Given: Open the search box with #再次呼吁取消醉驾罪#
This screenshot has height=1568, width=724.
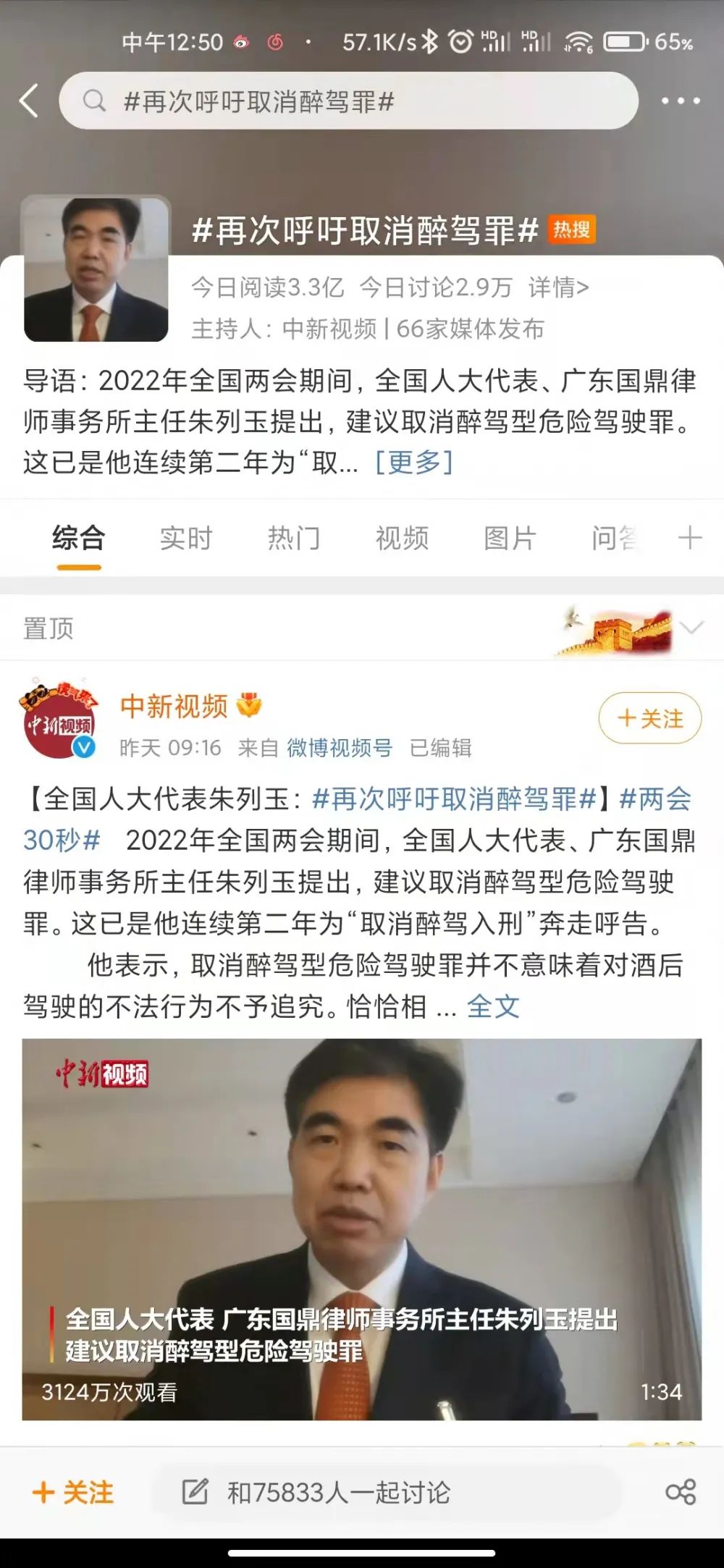Looking at the screenshot, I should (x=348, y=101).
